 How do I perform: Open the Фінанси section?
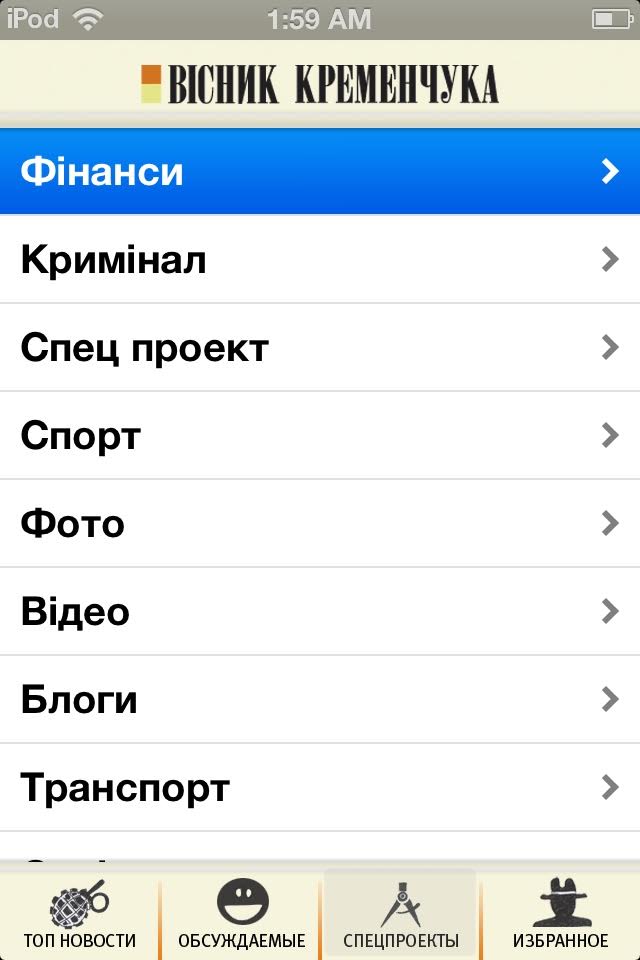(x=320, y=172)
